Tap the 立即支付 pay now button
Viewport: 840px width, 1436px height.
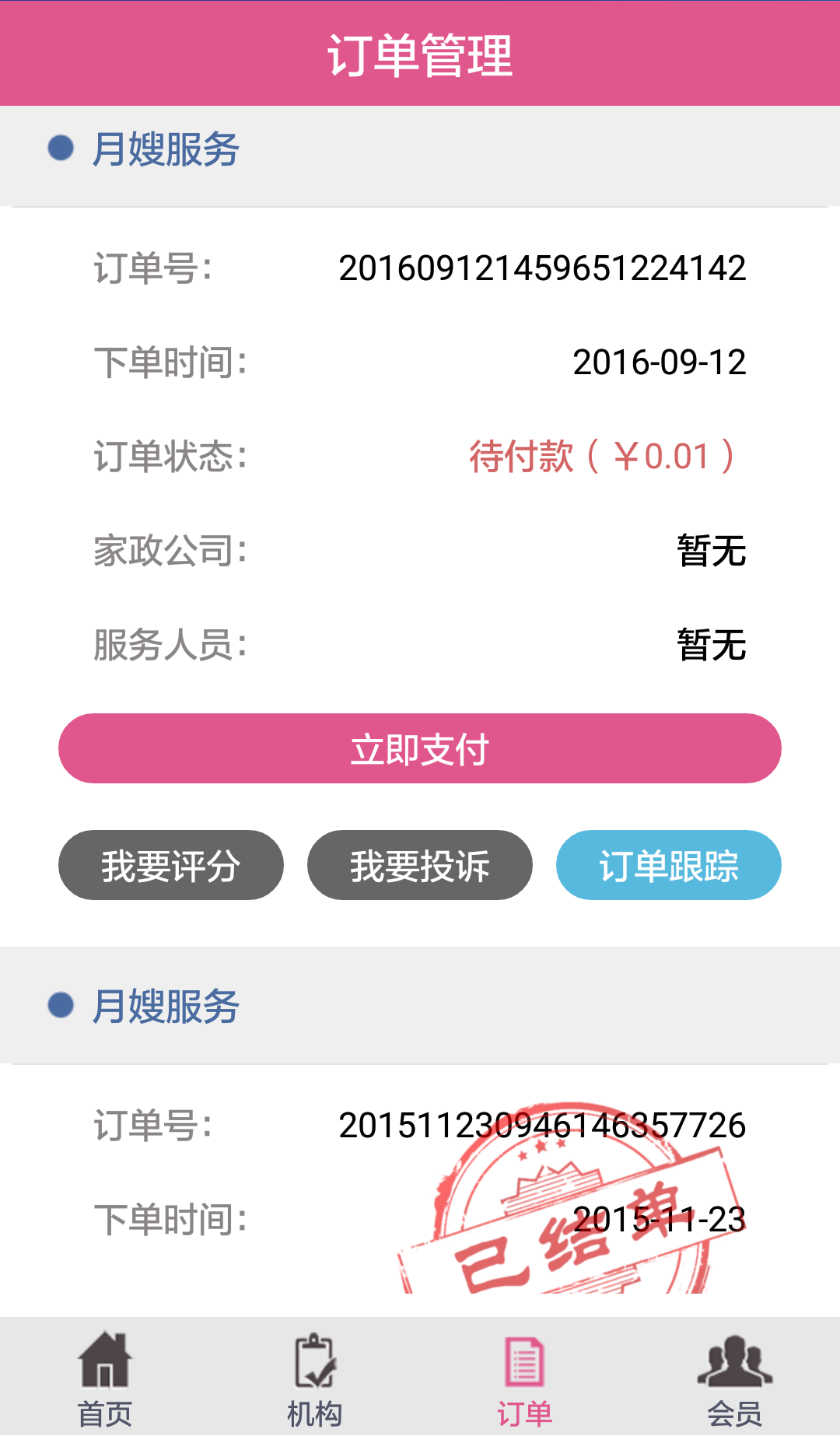pos(420,748)
